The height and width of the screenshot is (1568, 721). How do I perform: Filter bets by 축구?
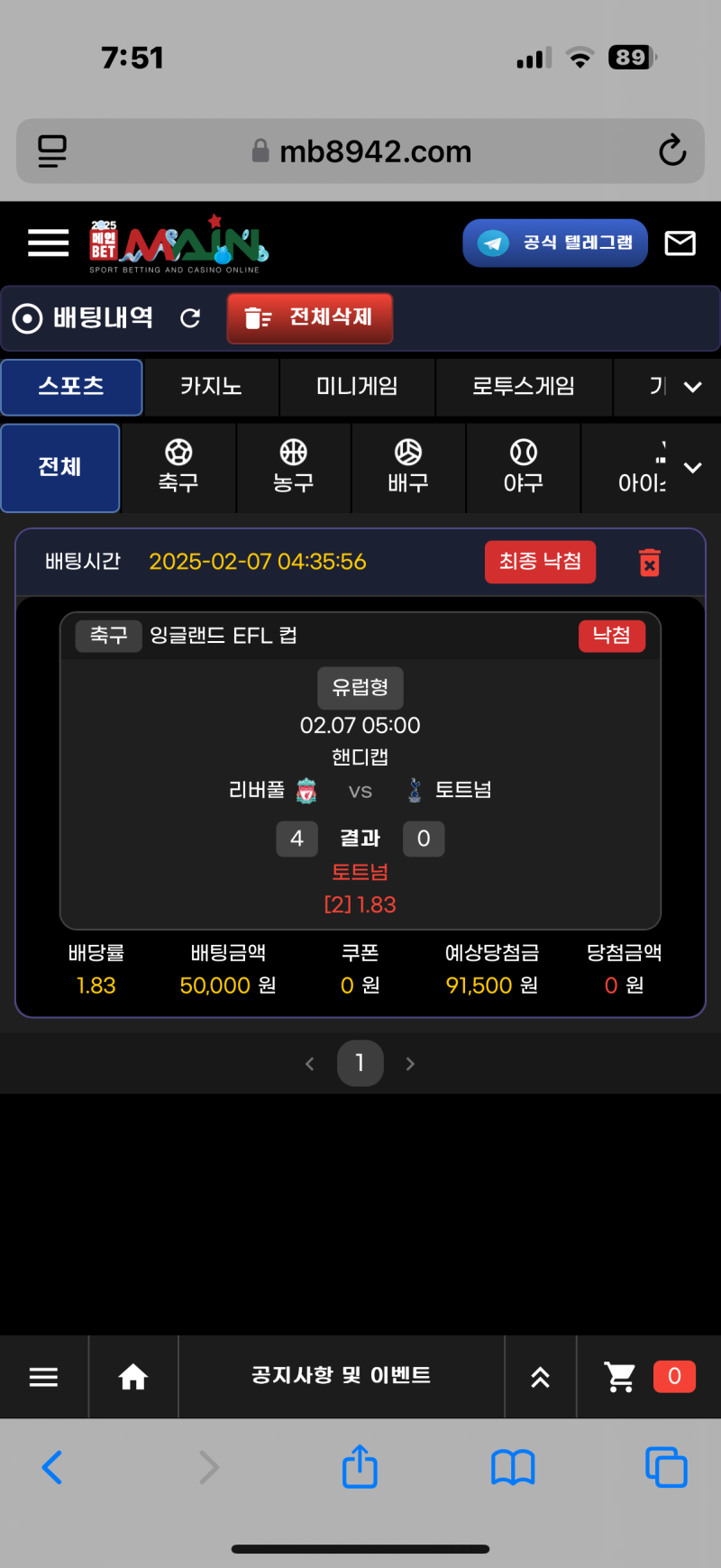coord(178,467)
